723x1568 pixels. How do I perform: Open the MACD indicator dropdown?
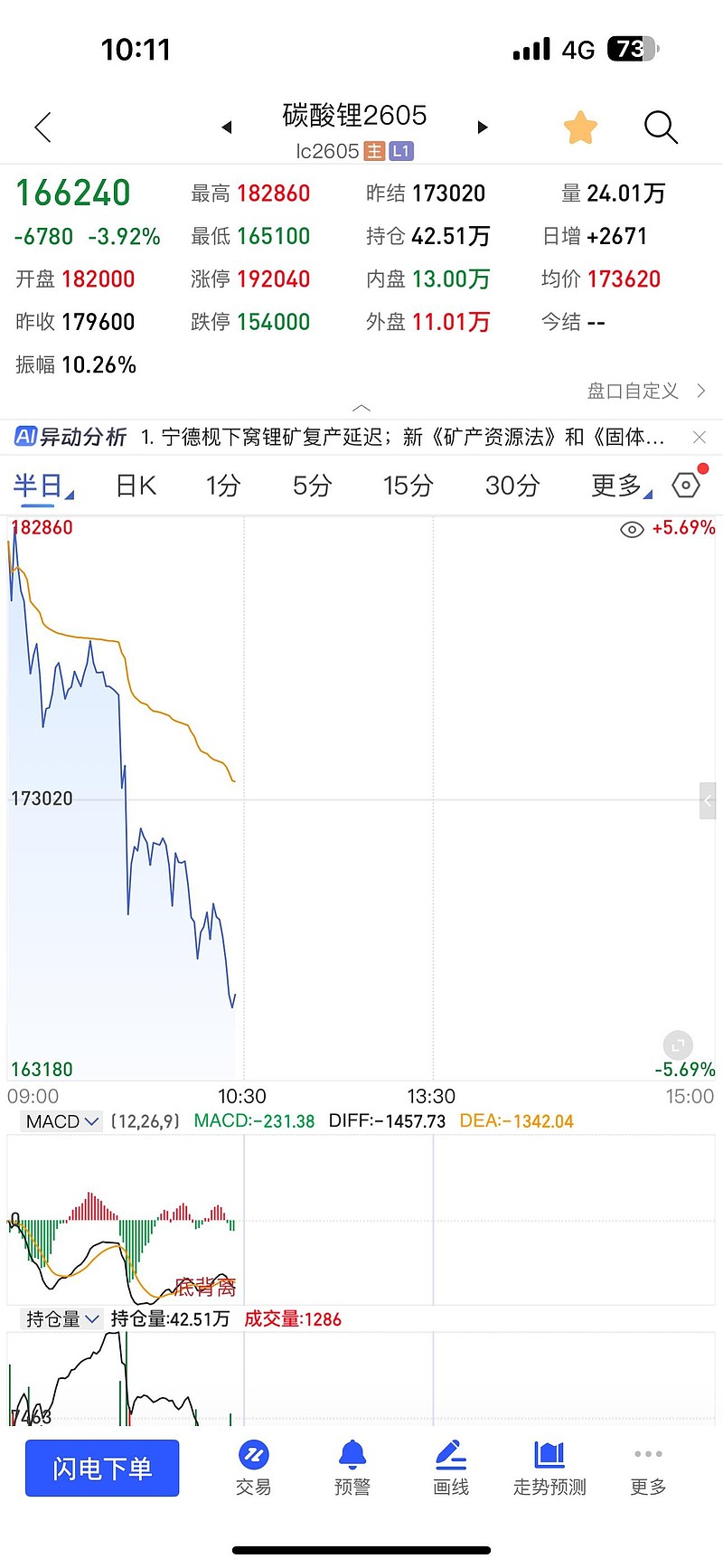pos(60,1120)
